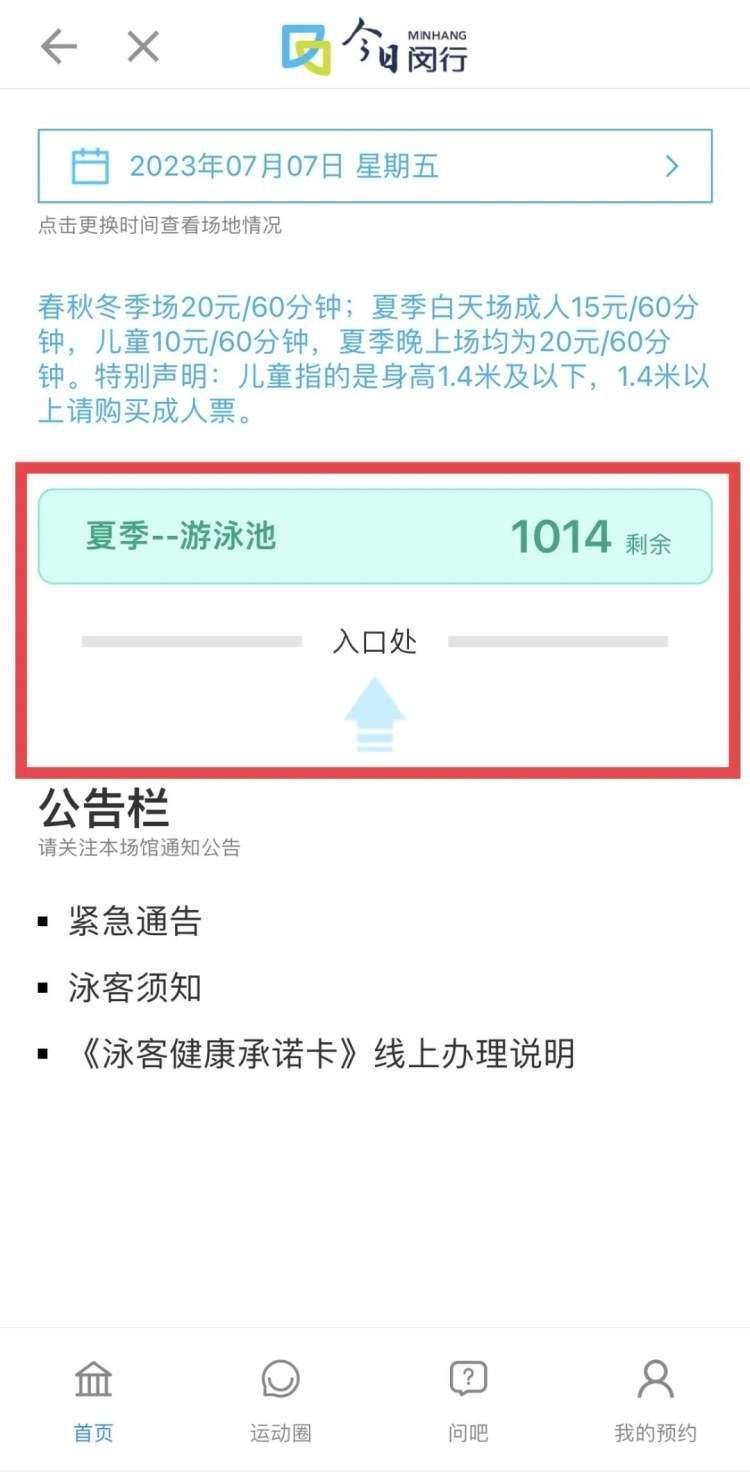750x1478 pixels.
Task: Select the 夏季--游泳池 venue card
Action: pyautogui.click(x=374, y=537)
